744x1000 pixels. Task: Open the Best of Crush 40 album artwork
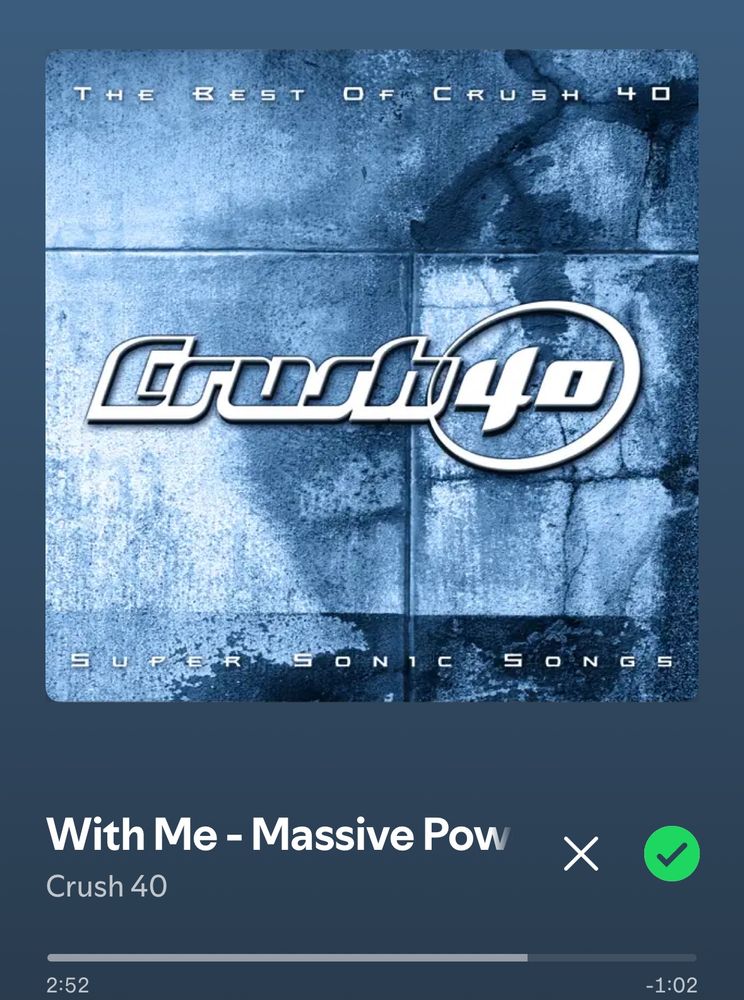click(x=372, y=376)
